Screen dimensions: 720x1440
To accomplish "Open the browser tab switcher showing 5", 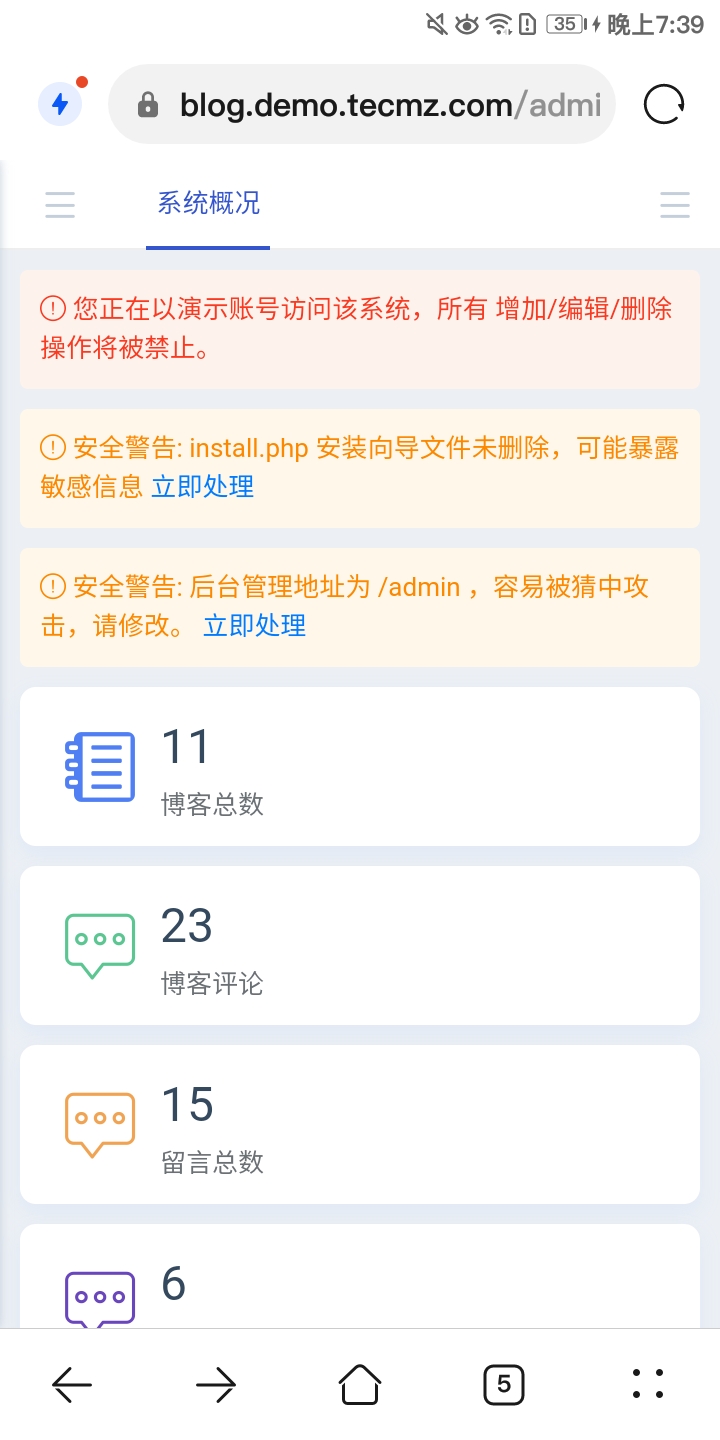I will (x=504, y=1384).
